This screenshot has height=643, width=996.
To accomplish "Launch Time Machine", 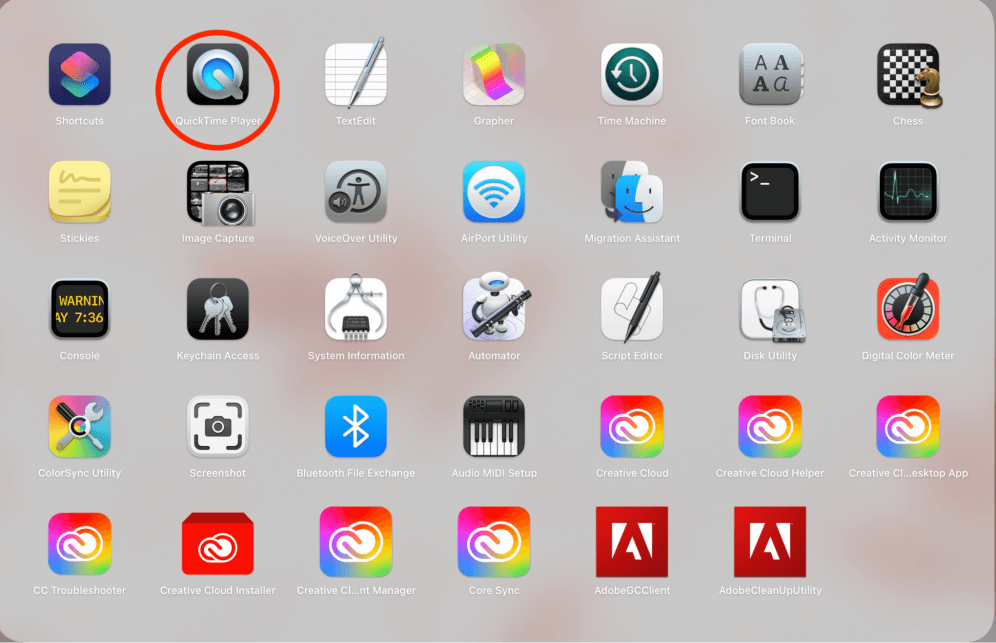I will tap(632, 75).
